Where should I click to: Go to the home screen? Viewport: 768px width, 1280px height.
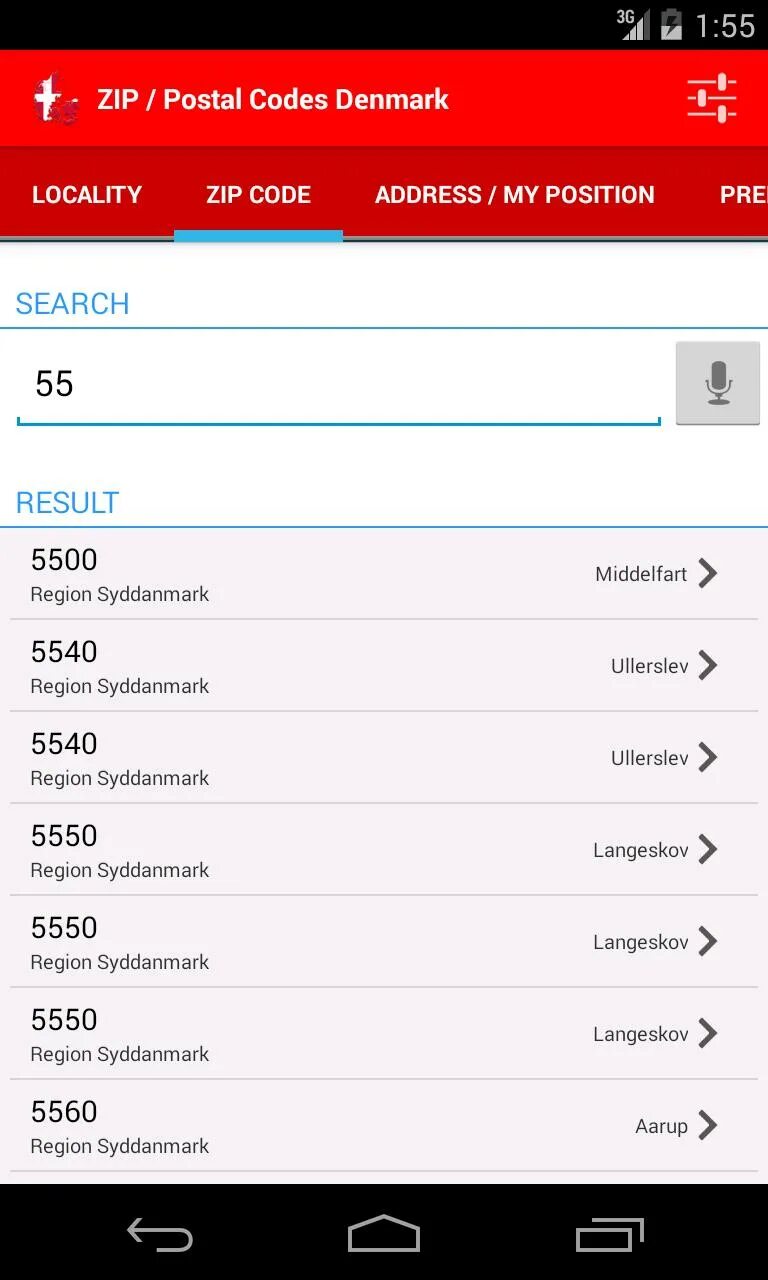(x=384, y=1234)
